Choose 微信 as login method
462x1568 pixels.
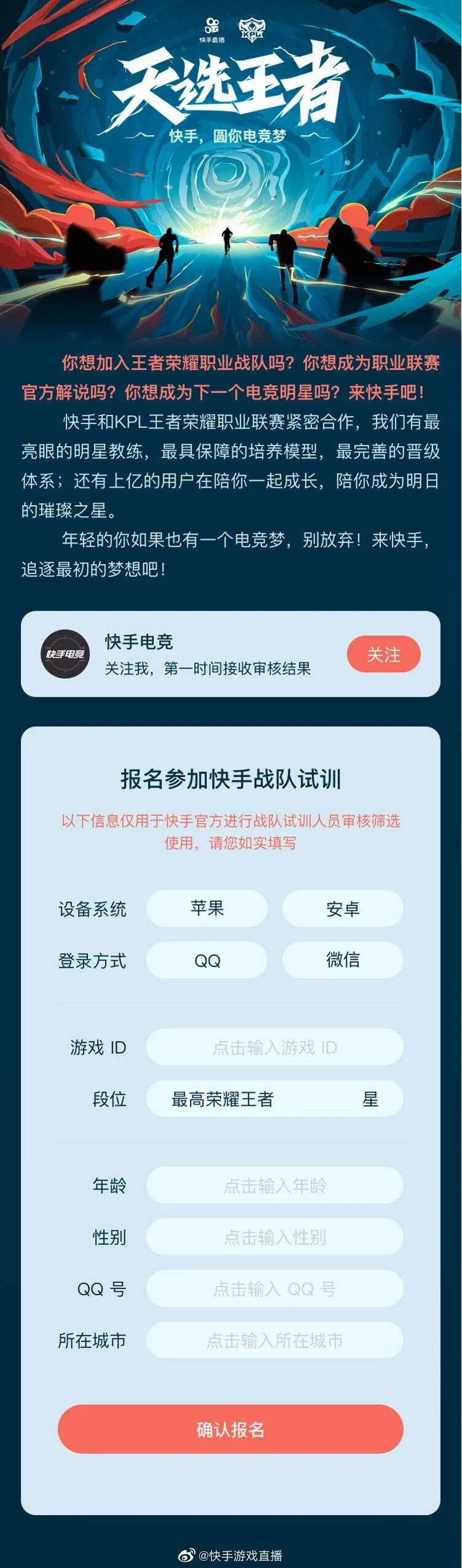(x=342, y=960)
